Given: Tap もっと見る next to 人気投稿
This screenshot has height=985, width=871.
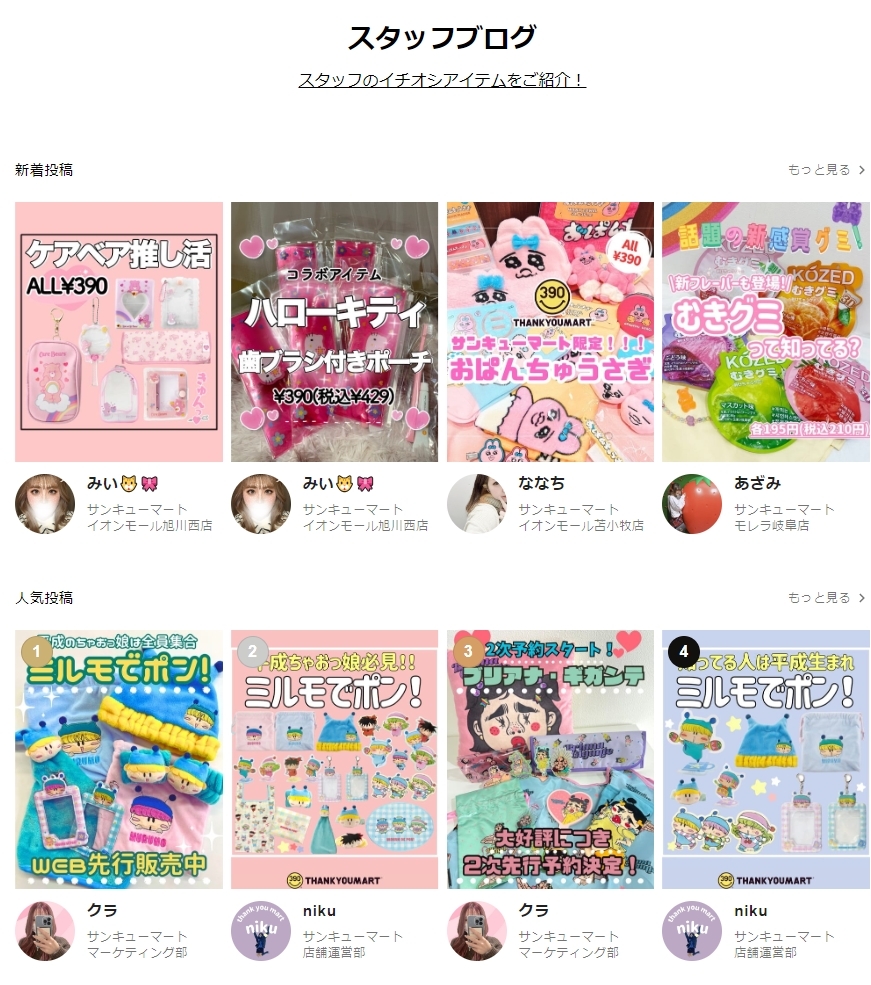Looking at the screenshot, I should click(826, 598).
